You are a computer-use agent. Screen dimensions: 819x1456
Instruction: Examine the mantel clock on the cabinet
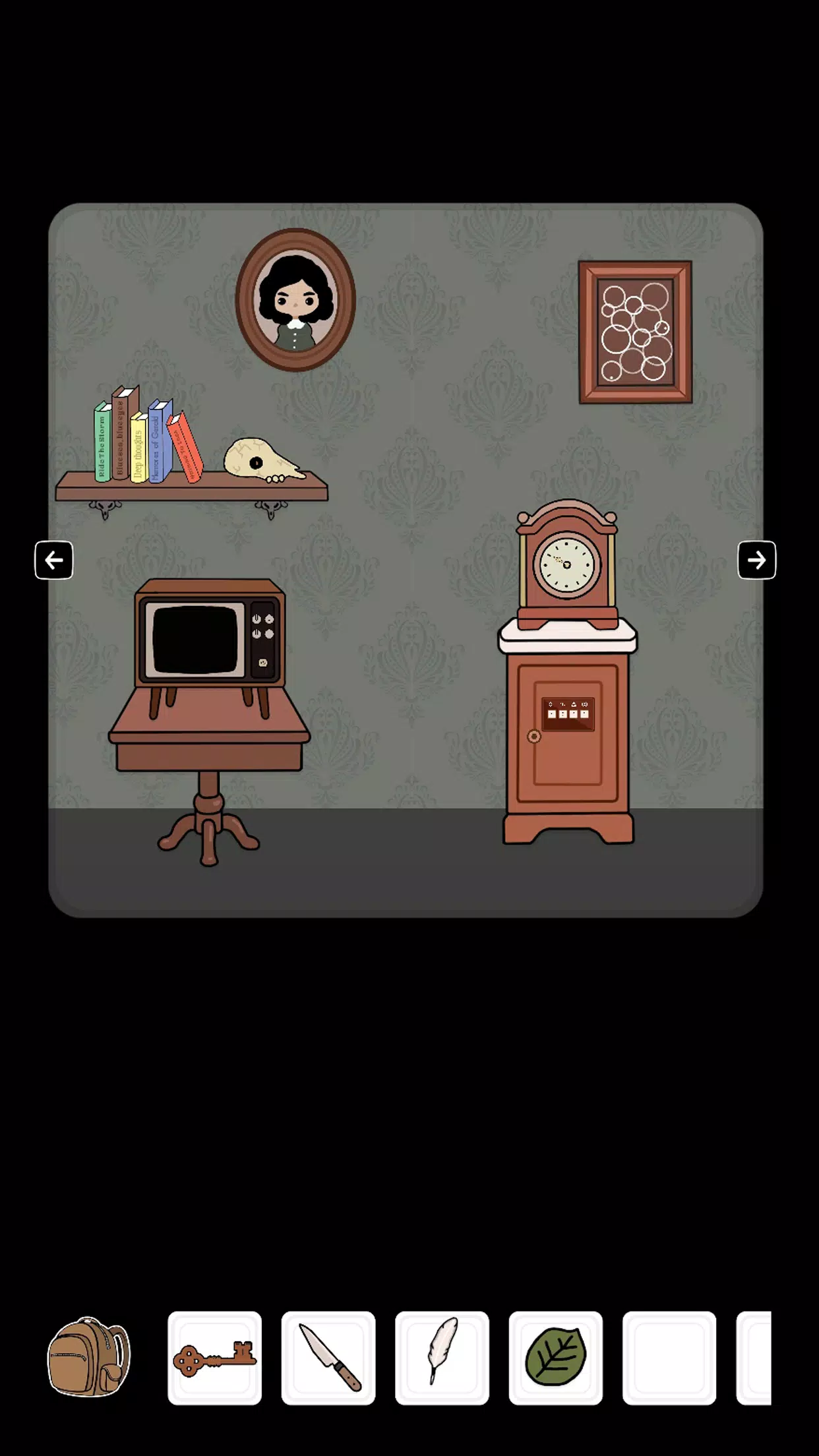click(x=567, y=564)
